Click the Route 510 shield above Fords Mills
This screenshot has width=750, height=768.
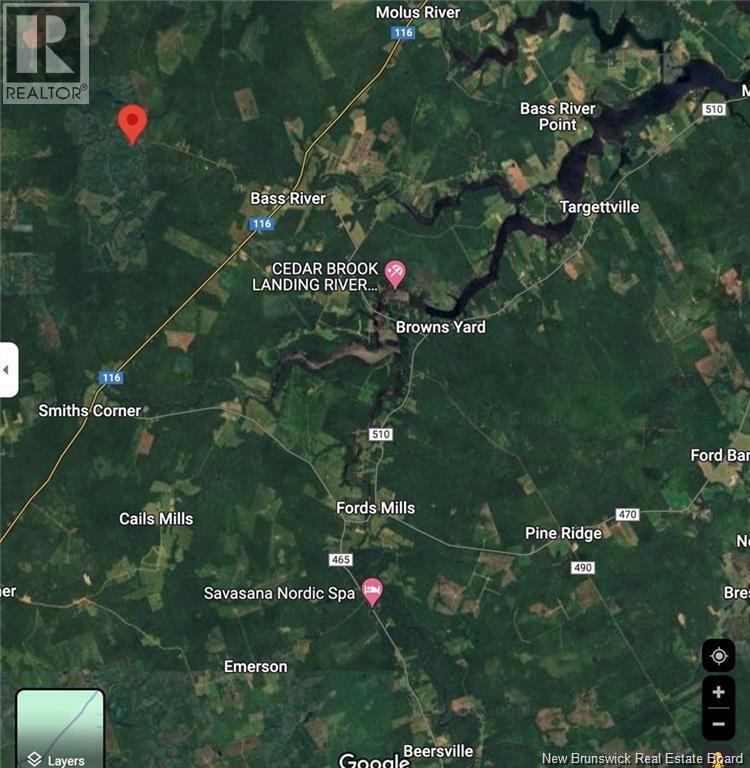pos(381,432)
